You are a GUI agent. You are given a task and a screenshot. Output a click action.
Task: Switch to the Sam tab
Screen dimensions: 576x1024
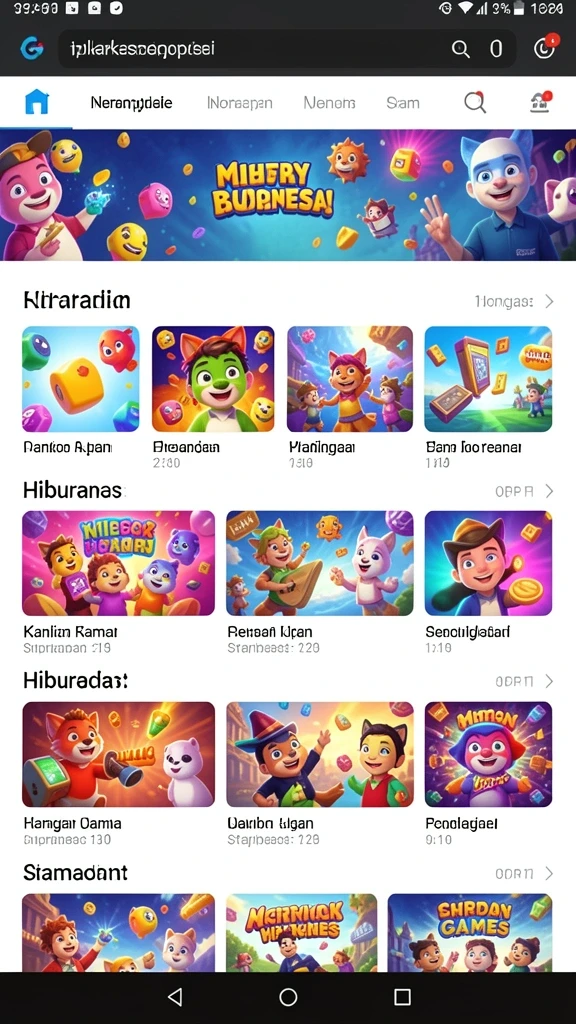pyautogui.click(x=402, y=103)
